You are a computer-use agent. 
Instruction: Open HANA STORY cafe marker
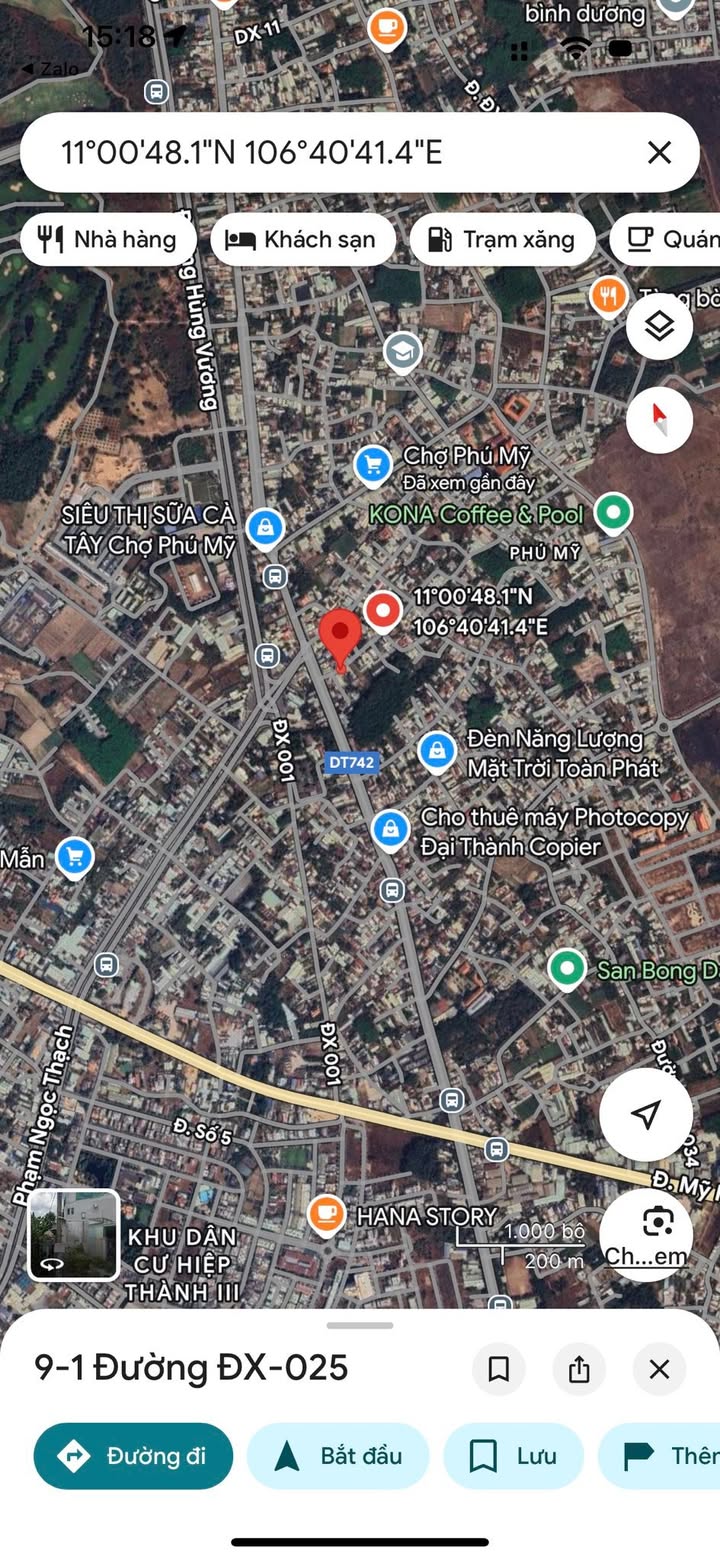(x=325, y=1214)
